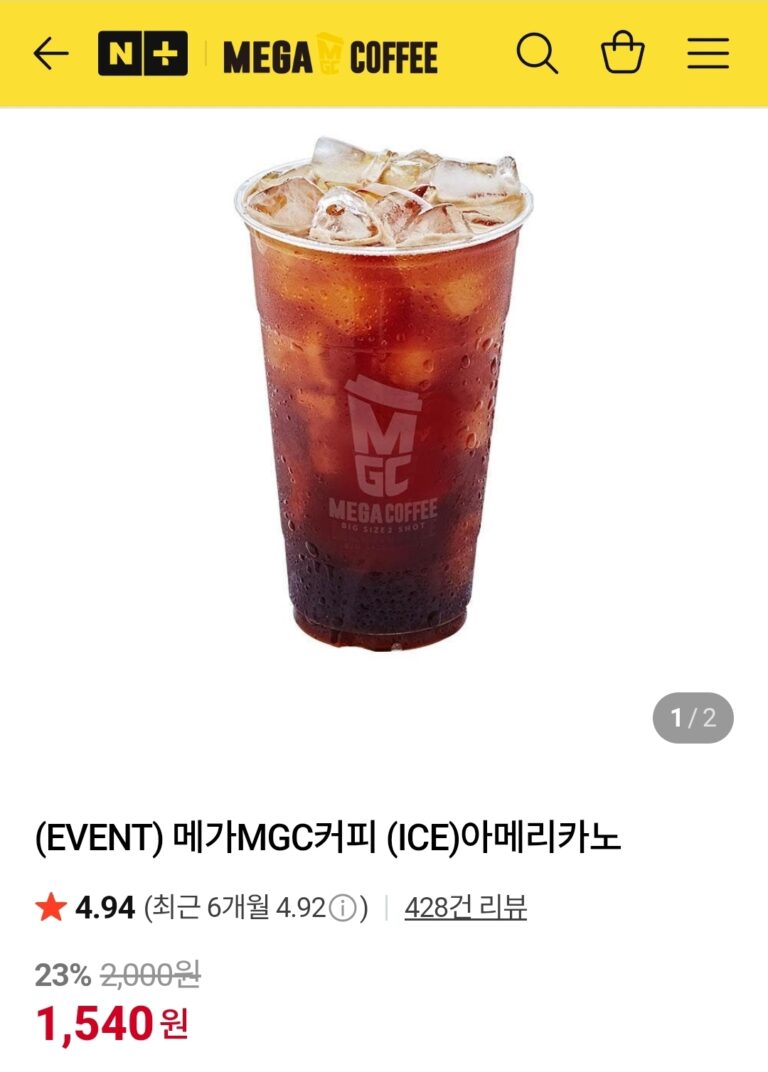Open the shopping basket

(x=622, y=53)
